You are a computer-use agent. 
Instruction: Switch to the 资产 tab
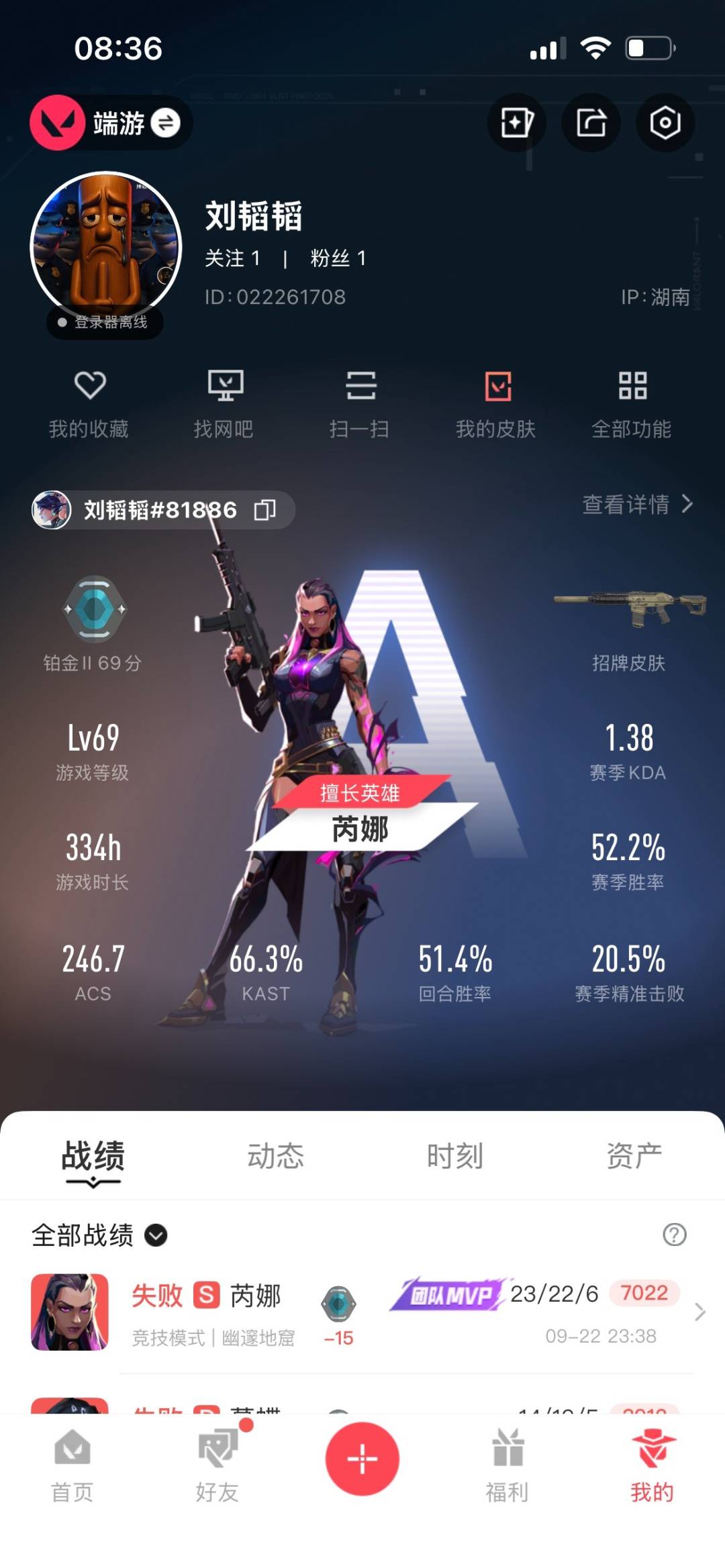click(x=634, y=1156)
